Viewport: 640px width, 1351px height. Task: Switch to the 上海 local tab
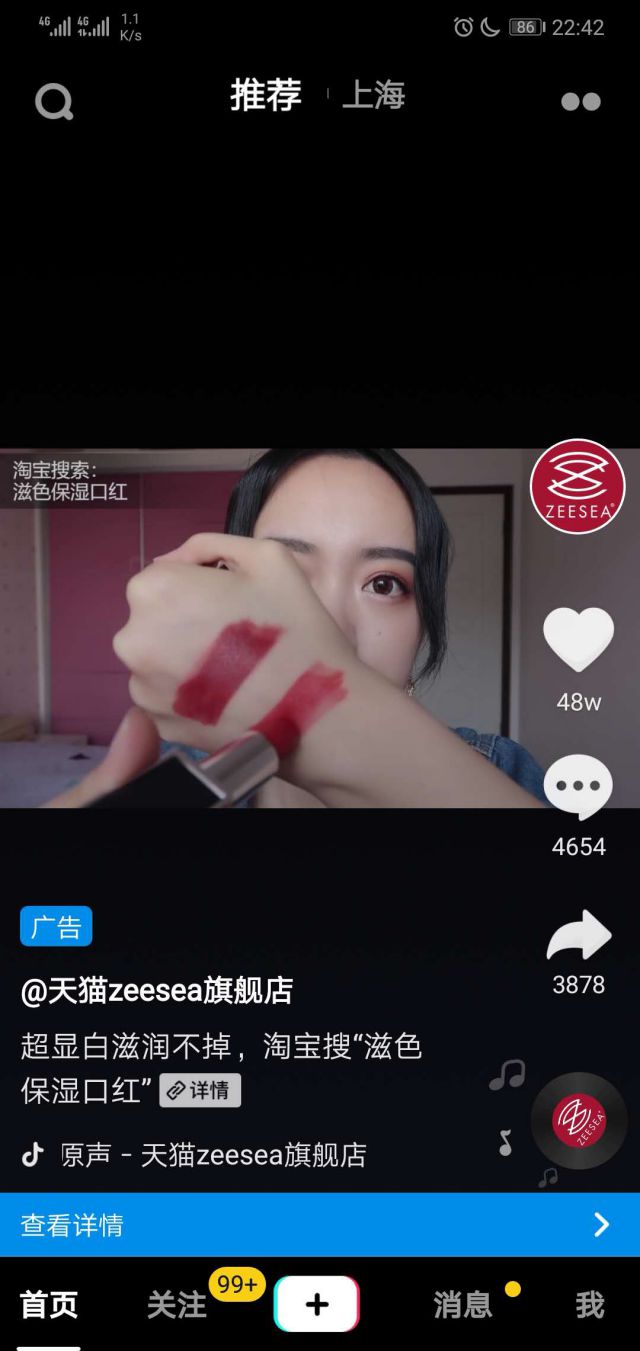[373, 96]
